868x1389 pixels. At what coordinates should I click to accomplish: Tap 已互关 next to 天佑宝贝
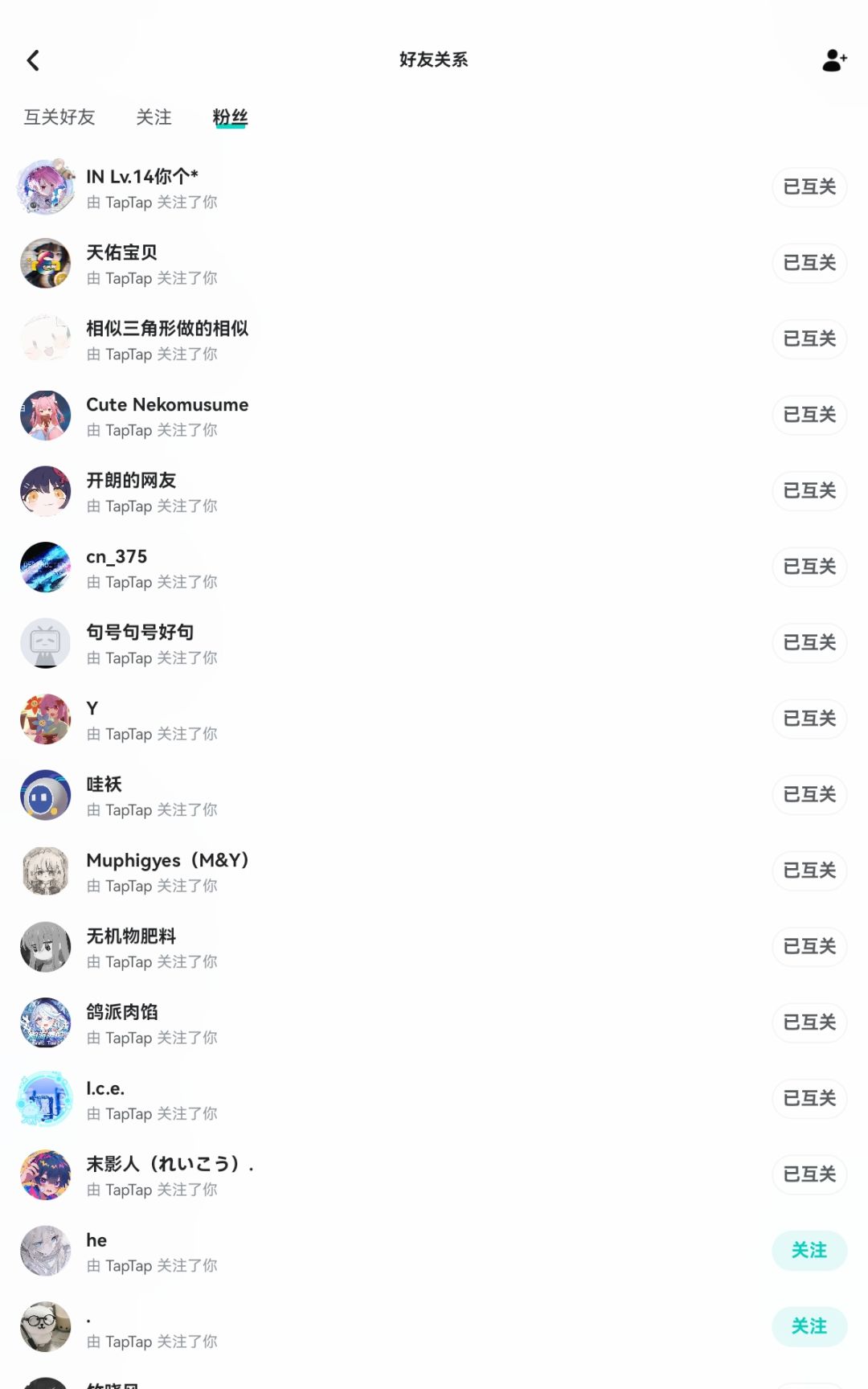pyautogui.click(x=809, y=263)
